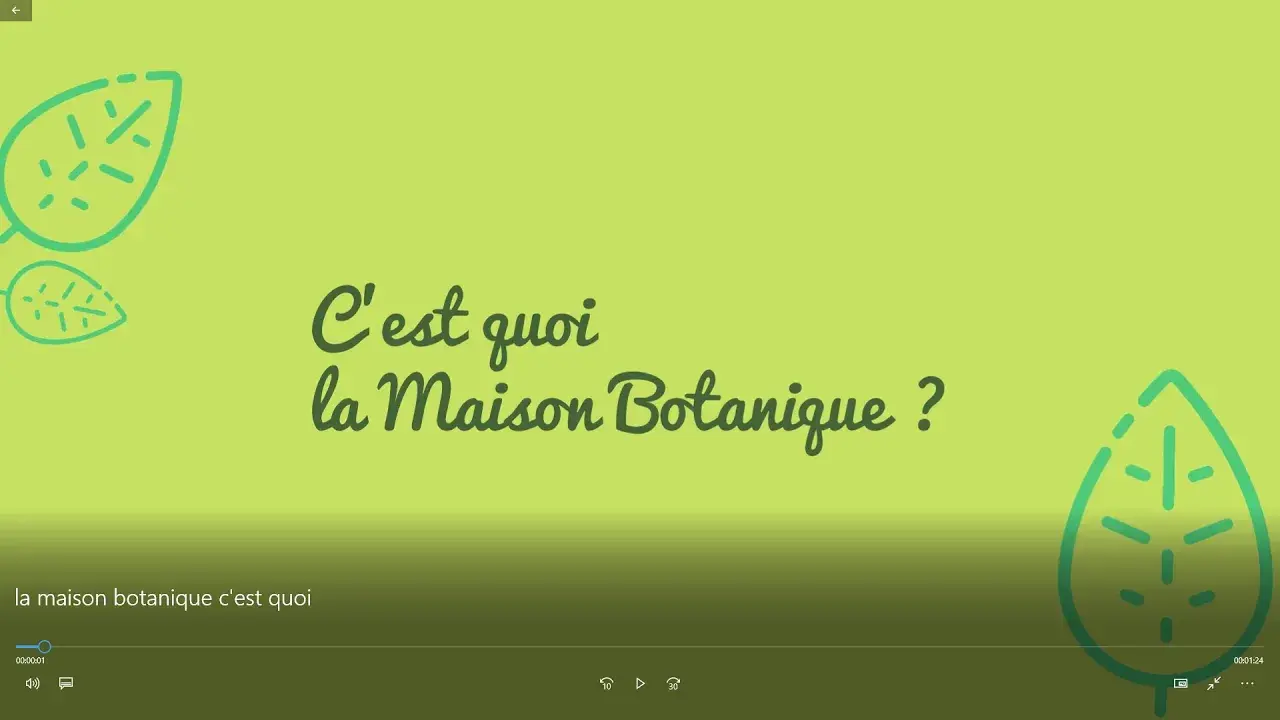The height and width of the screenshot is (720, 1280).
Task: Skip back 10 seconds
Action: tap(606, 684)
